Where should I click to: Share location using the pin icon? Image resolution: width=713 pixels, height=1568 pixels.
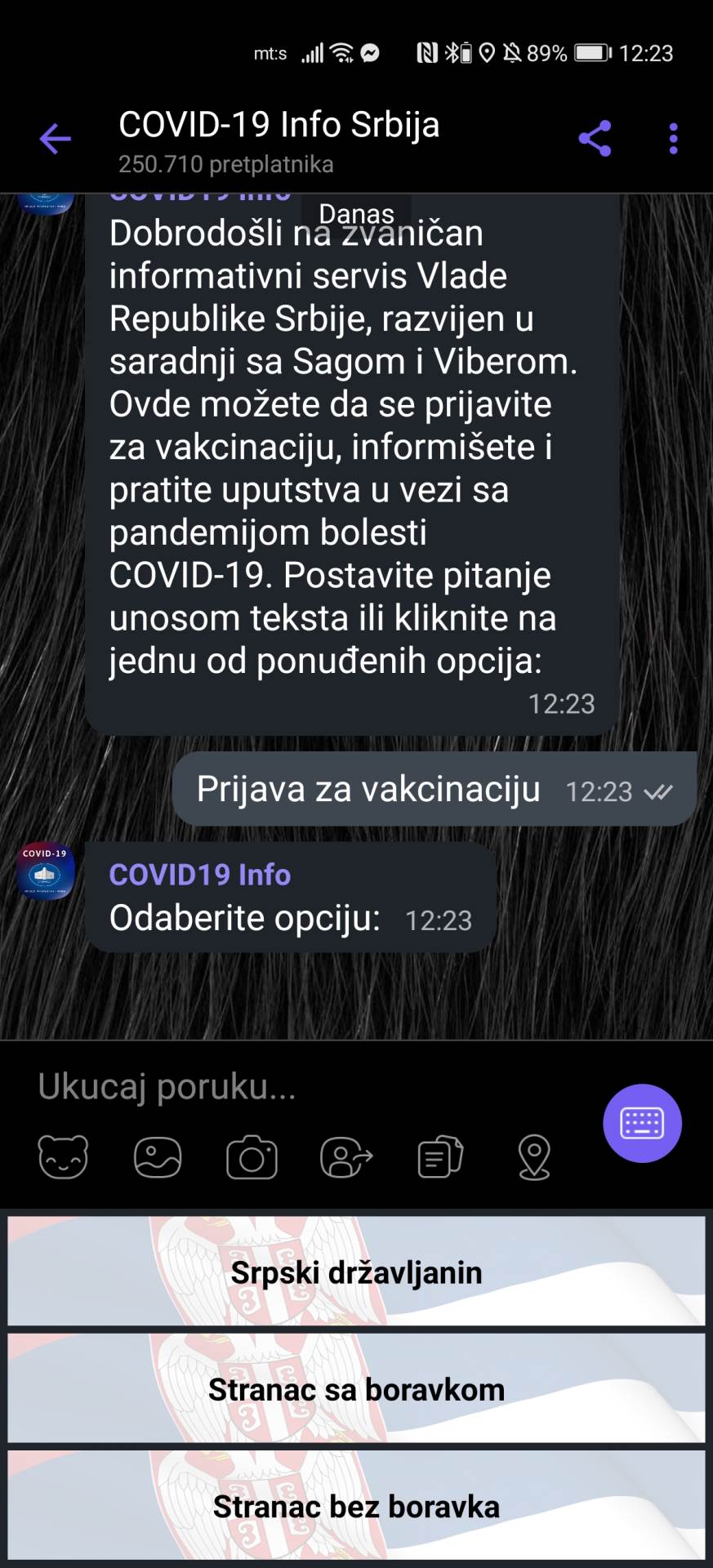533,1156
